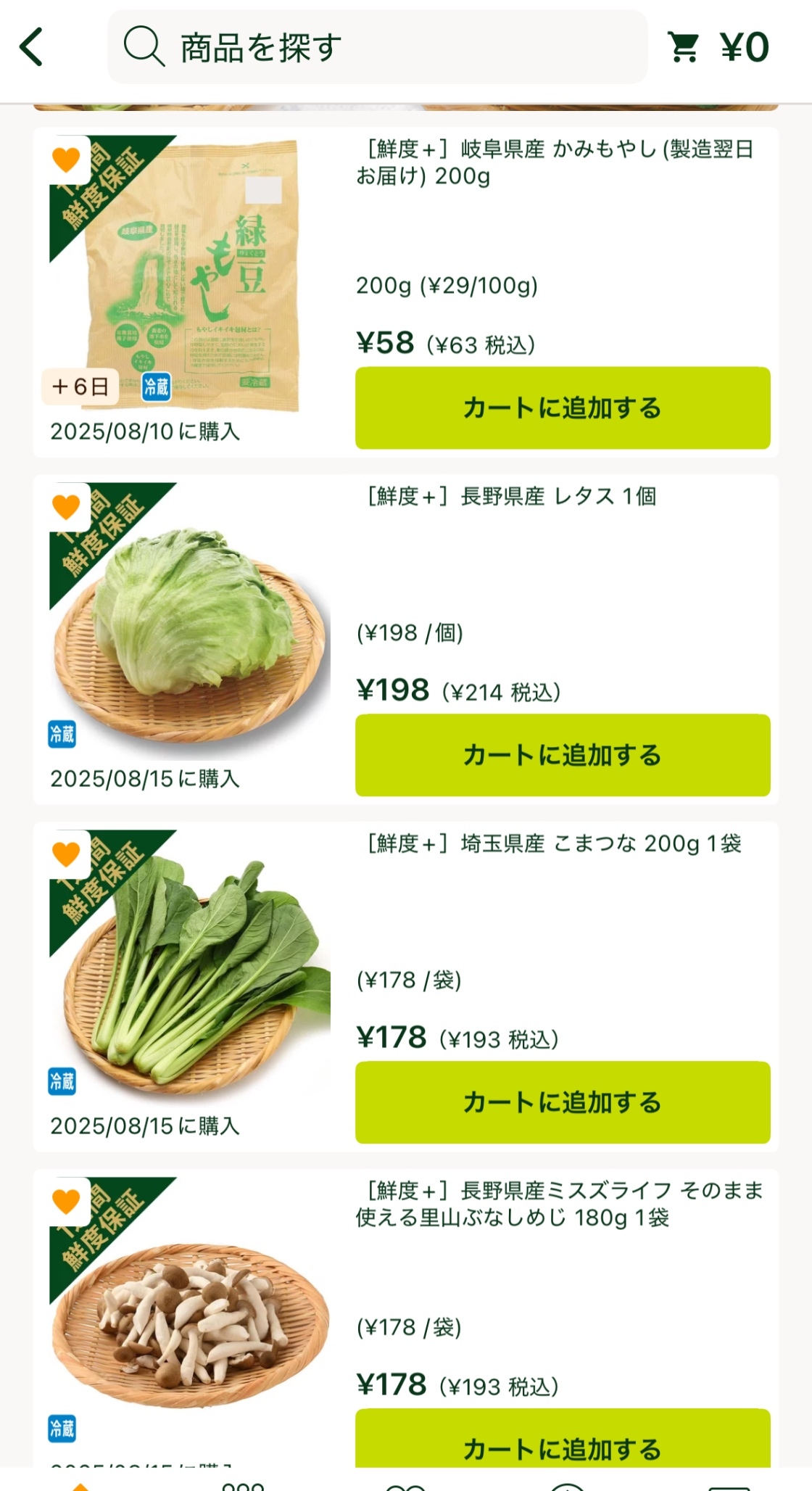Go back using the top-left arrow

click(32, 47)
